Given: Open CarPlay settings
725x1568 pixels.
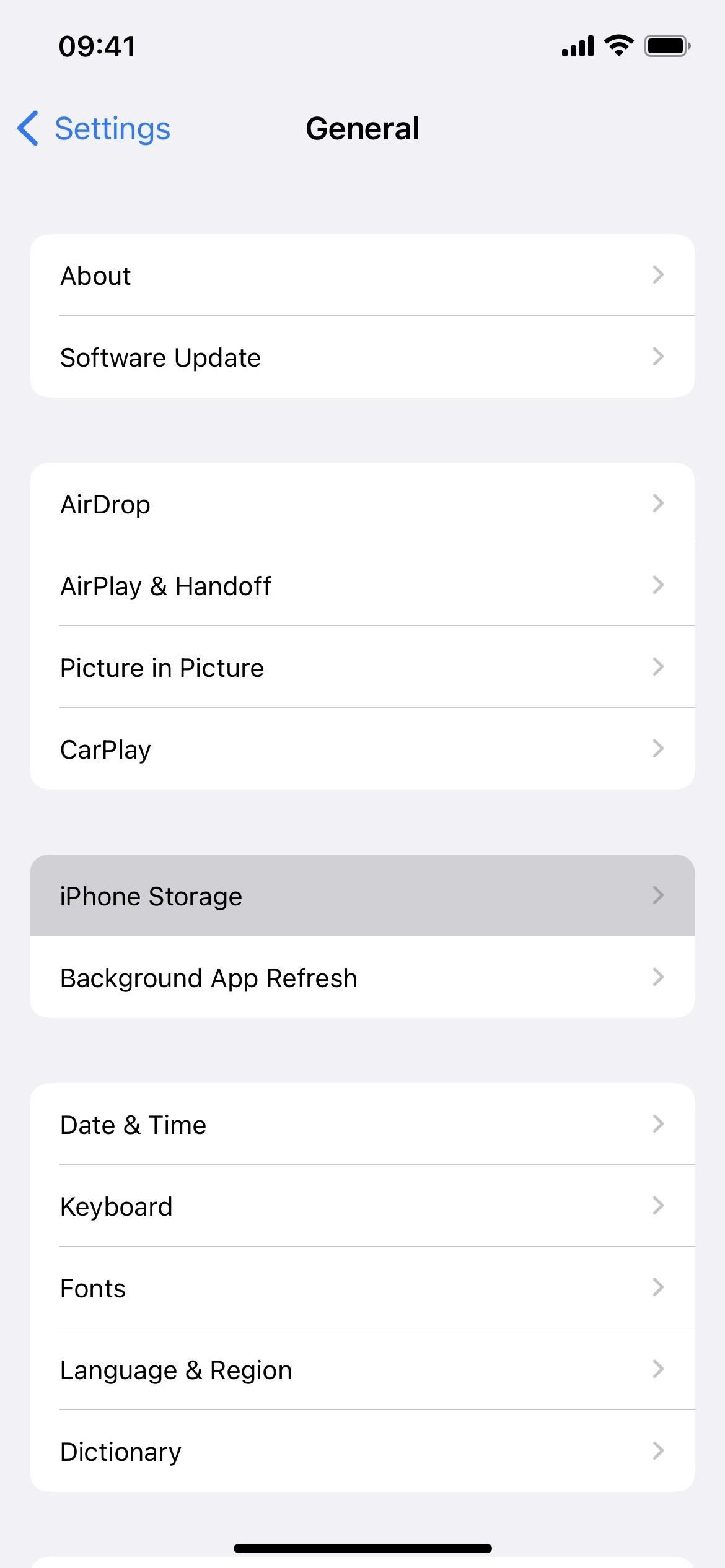Looking at the screenshot, I should [362, 749].
